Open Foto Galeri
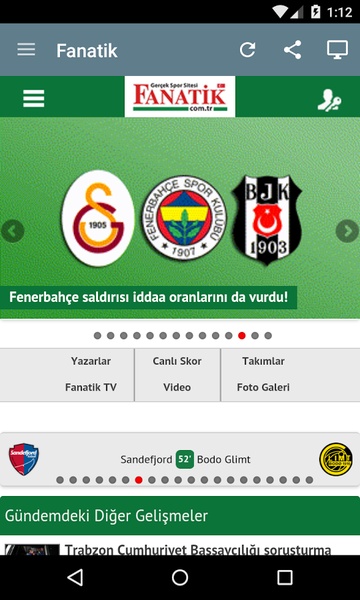Viewport: 360px width, 600px height. [263, 387]
